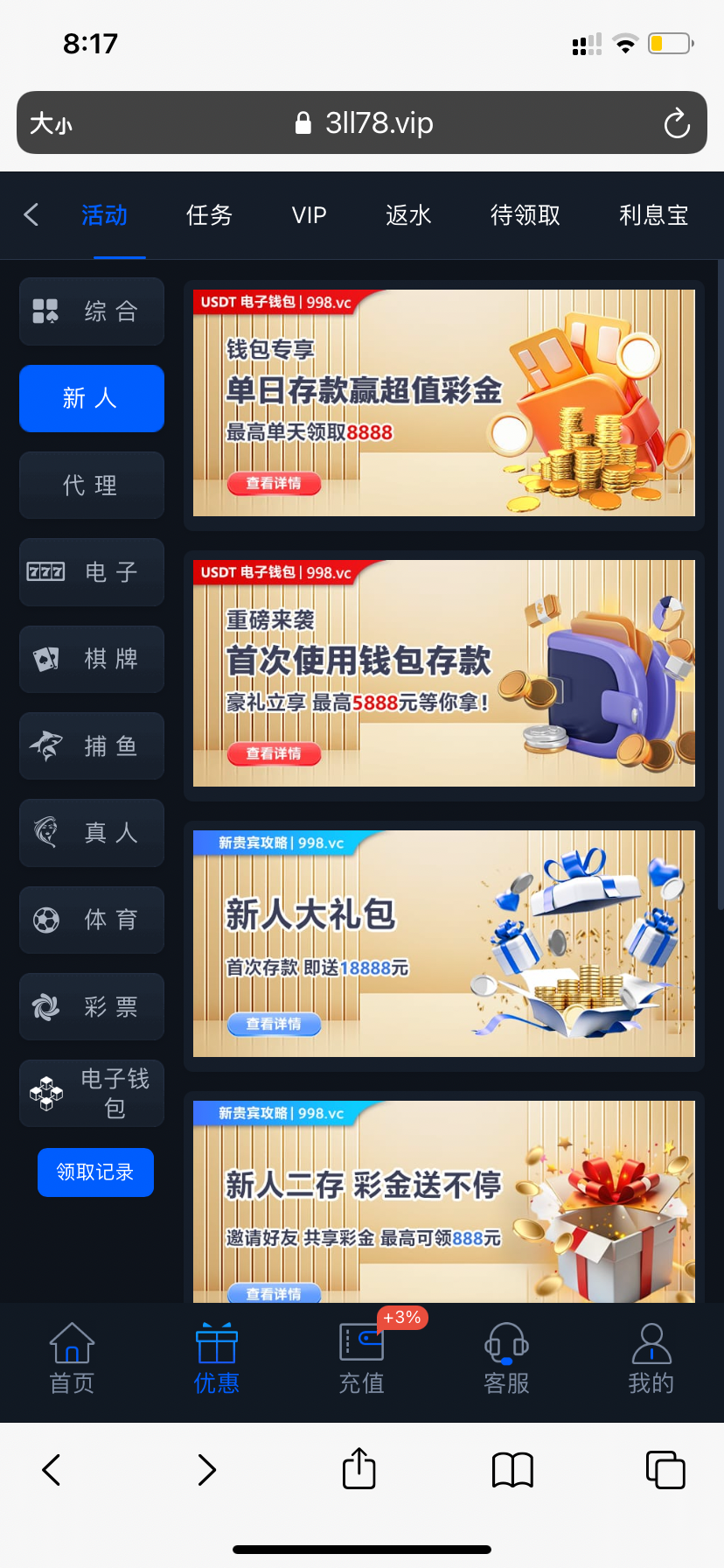
Task: Switch to the 任务 tab
Action: (209, 215)
